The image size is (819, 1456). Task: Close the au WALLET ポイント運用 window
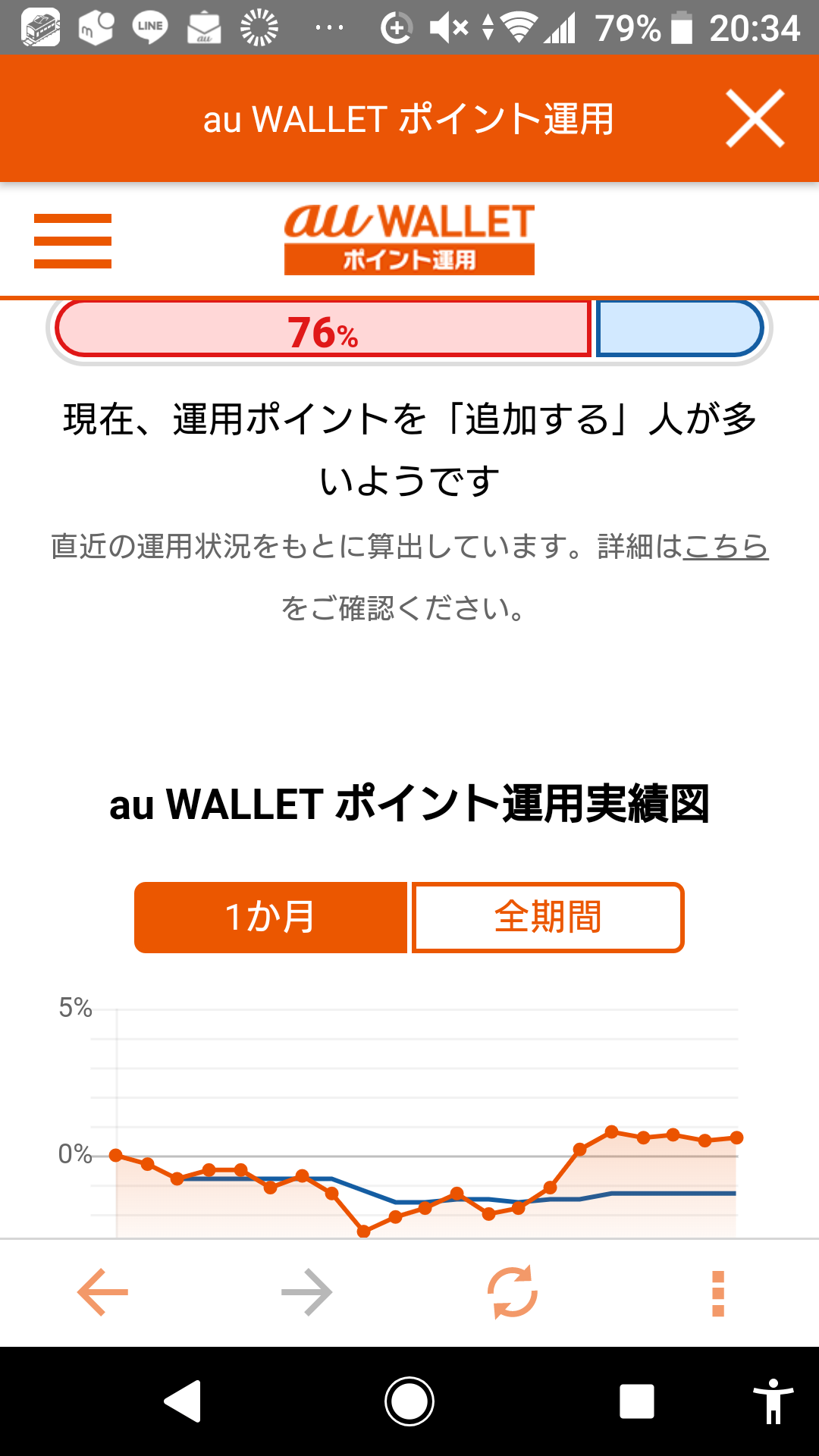pyautogui.click(x=755, y=118)
